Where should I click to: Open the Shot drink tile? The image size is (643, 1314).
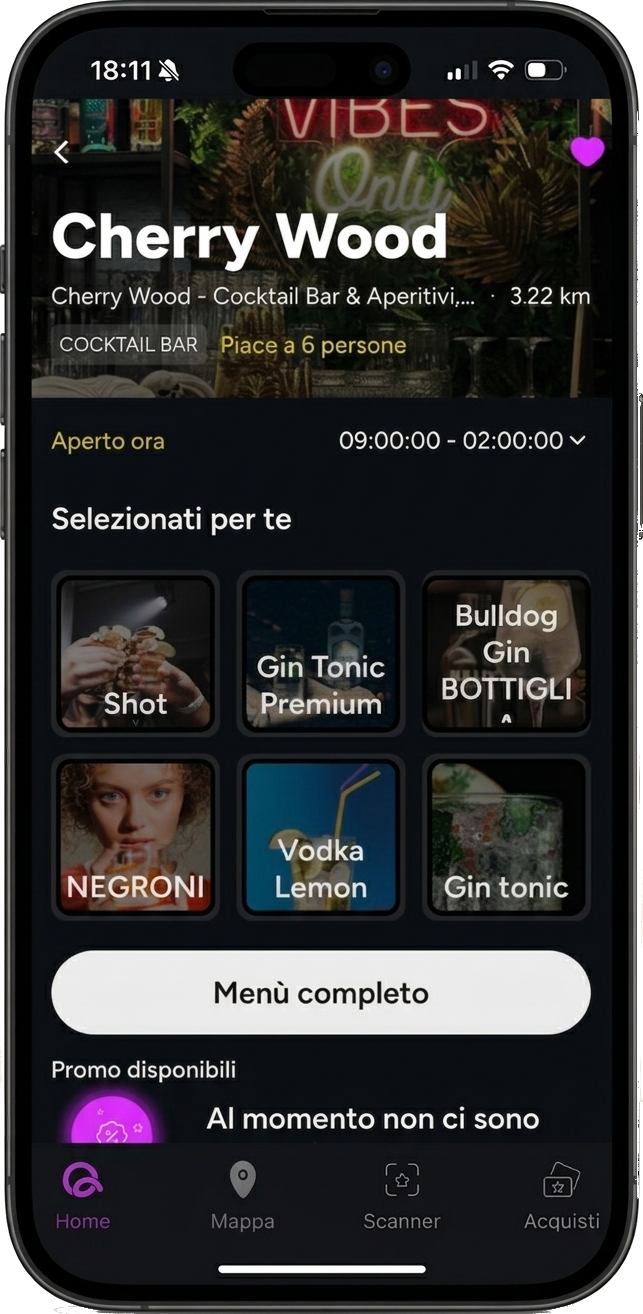(x=136, y=653)
